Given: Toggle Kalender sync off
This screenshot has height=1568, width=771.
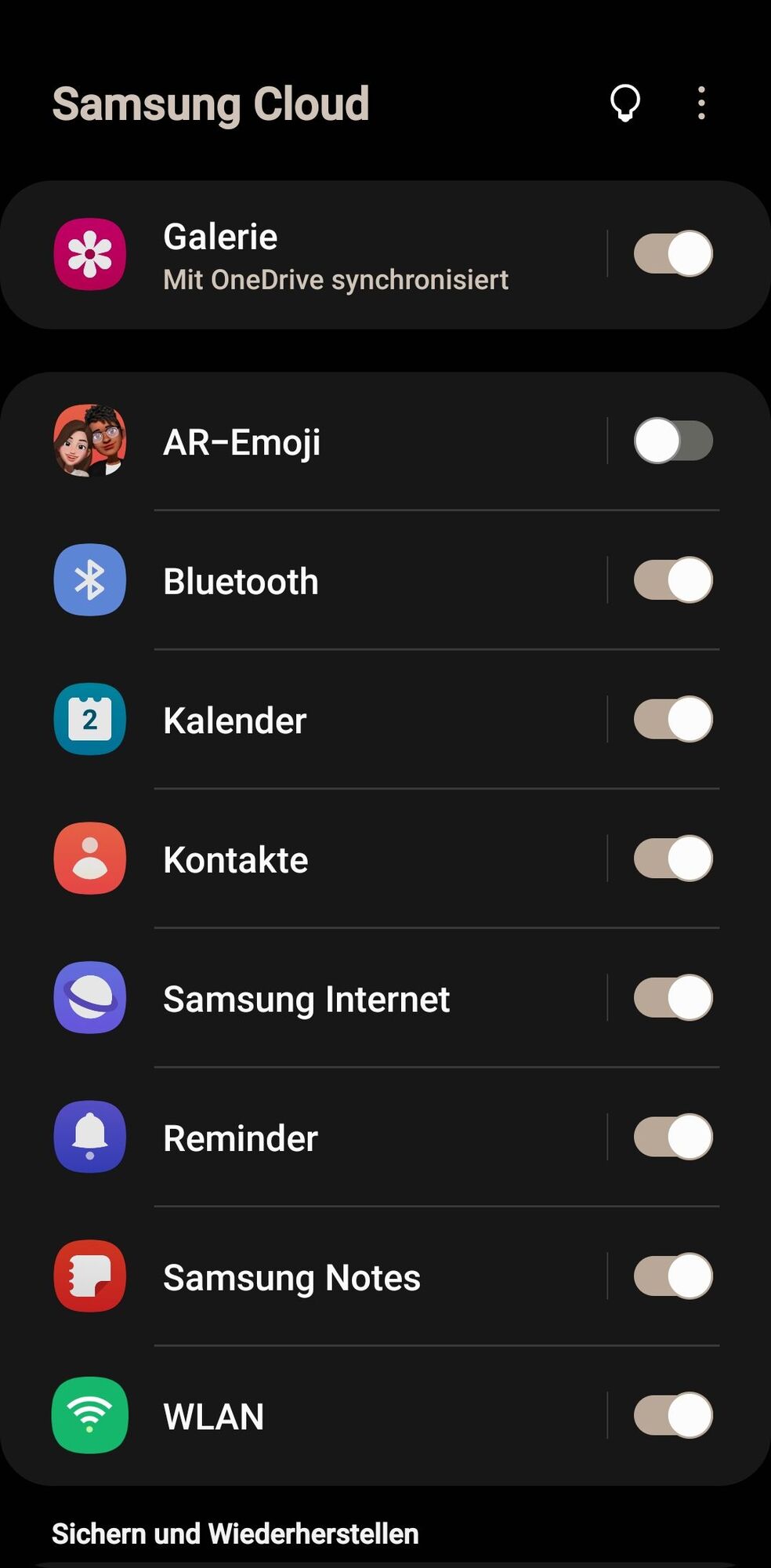Looking at the screenshot, I should [x=672, y=719].
